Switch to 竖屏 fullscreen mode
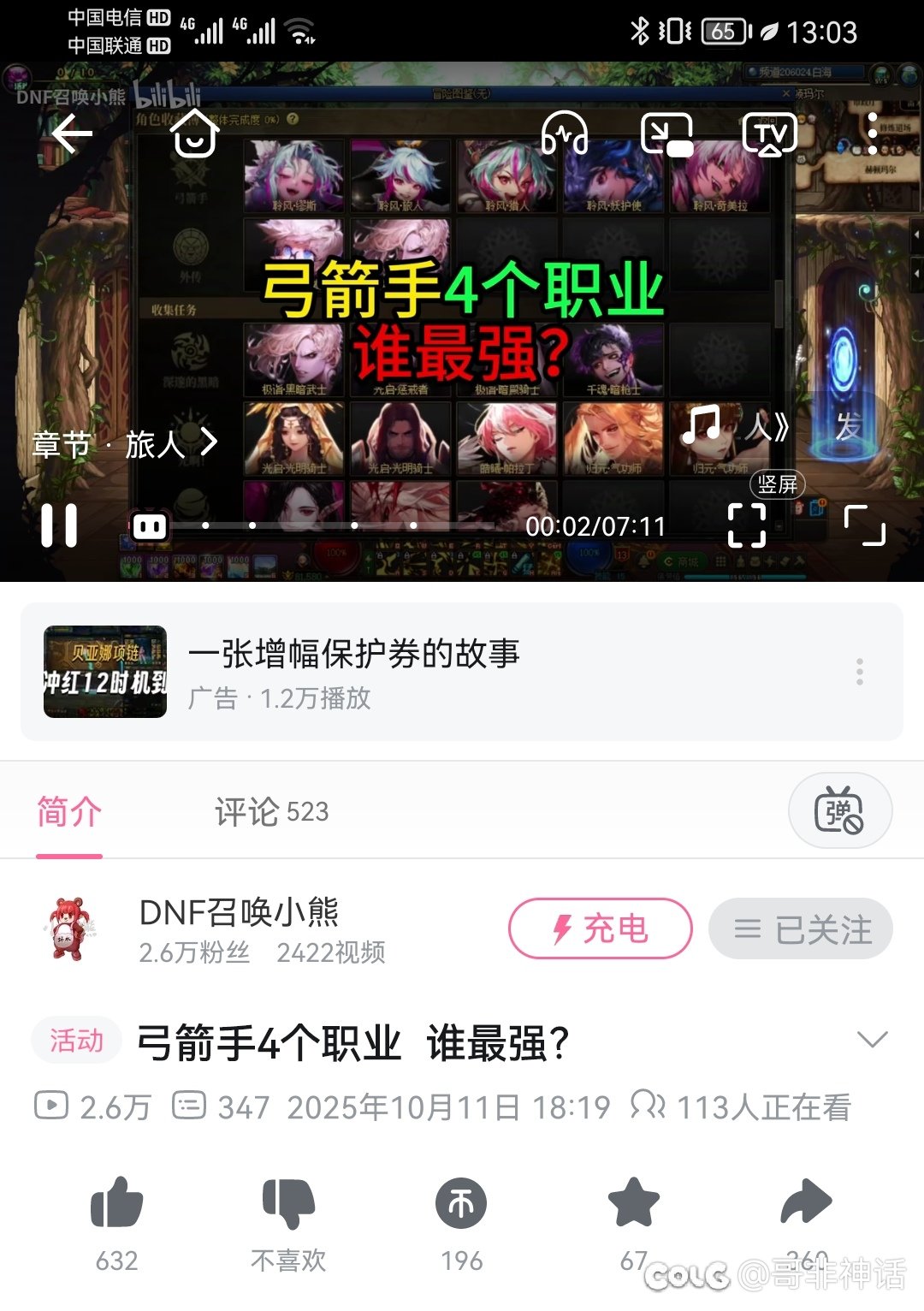The width and height of the screenshot is (924, 1311). (747, 524)
